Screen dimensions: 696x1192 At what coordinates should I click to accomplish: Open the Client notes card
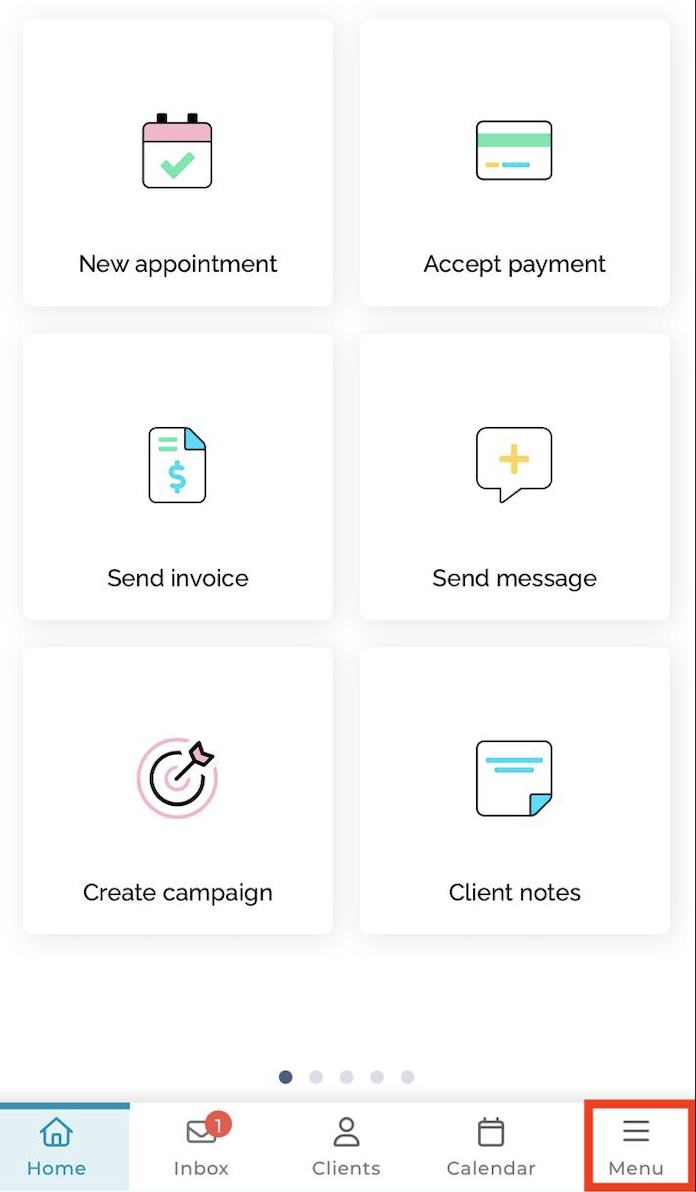pos(514,791)
